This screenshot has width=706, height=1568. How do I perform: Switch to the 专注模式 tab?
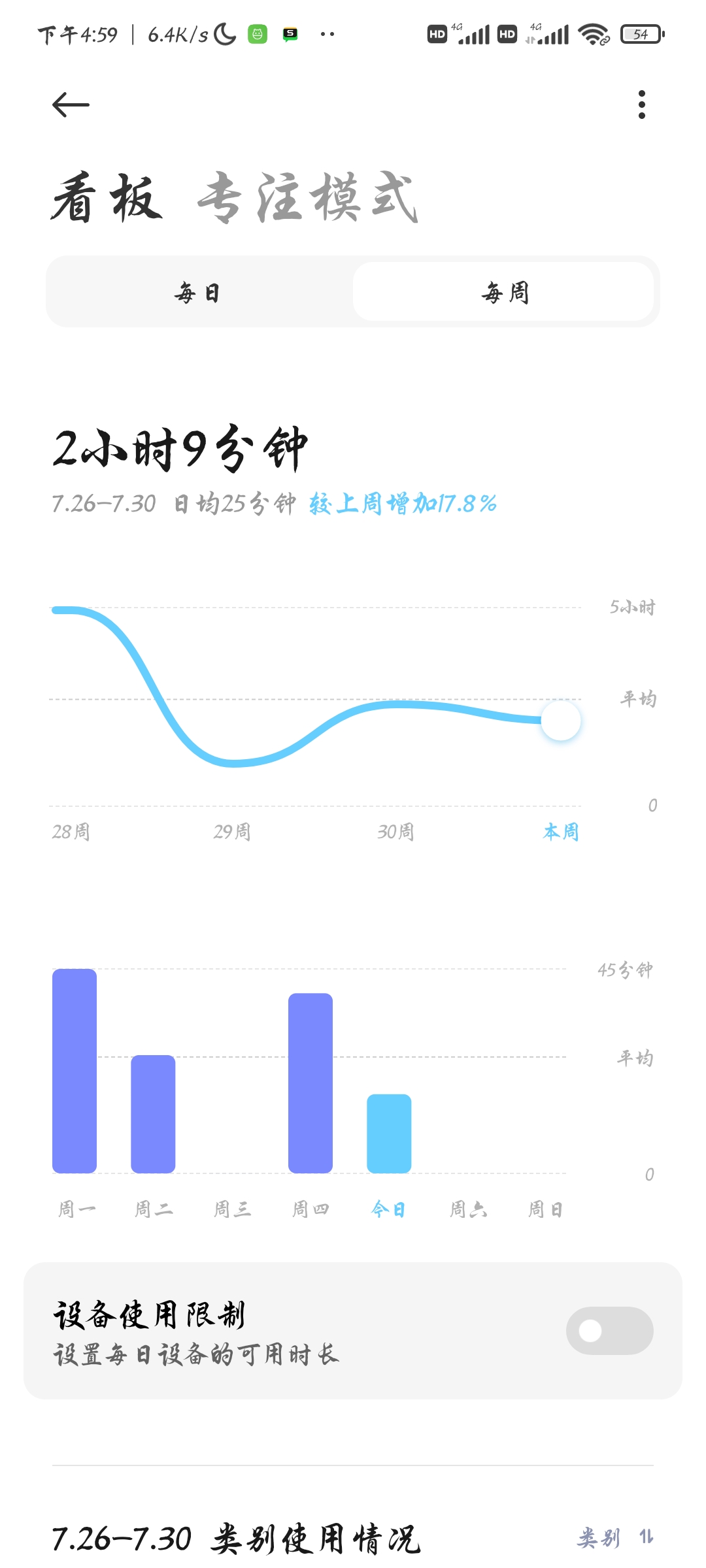(x=307, y=198)
